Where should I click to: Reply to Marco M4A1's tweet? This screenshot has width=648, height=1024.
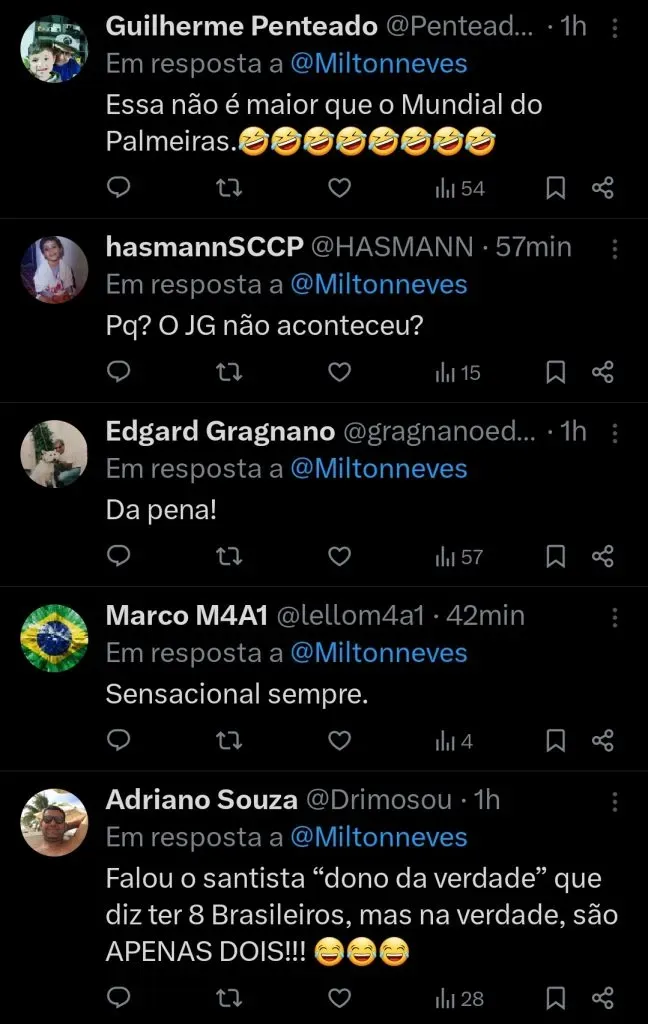pos(119,740)
